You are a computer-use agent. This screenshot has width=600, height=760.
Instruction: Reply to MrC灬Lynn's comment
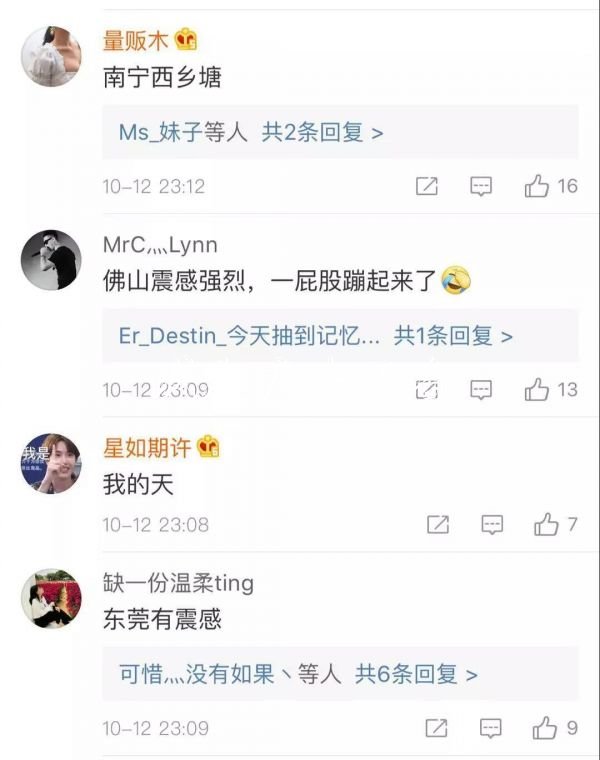click(x=482, y=390)
